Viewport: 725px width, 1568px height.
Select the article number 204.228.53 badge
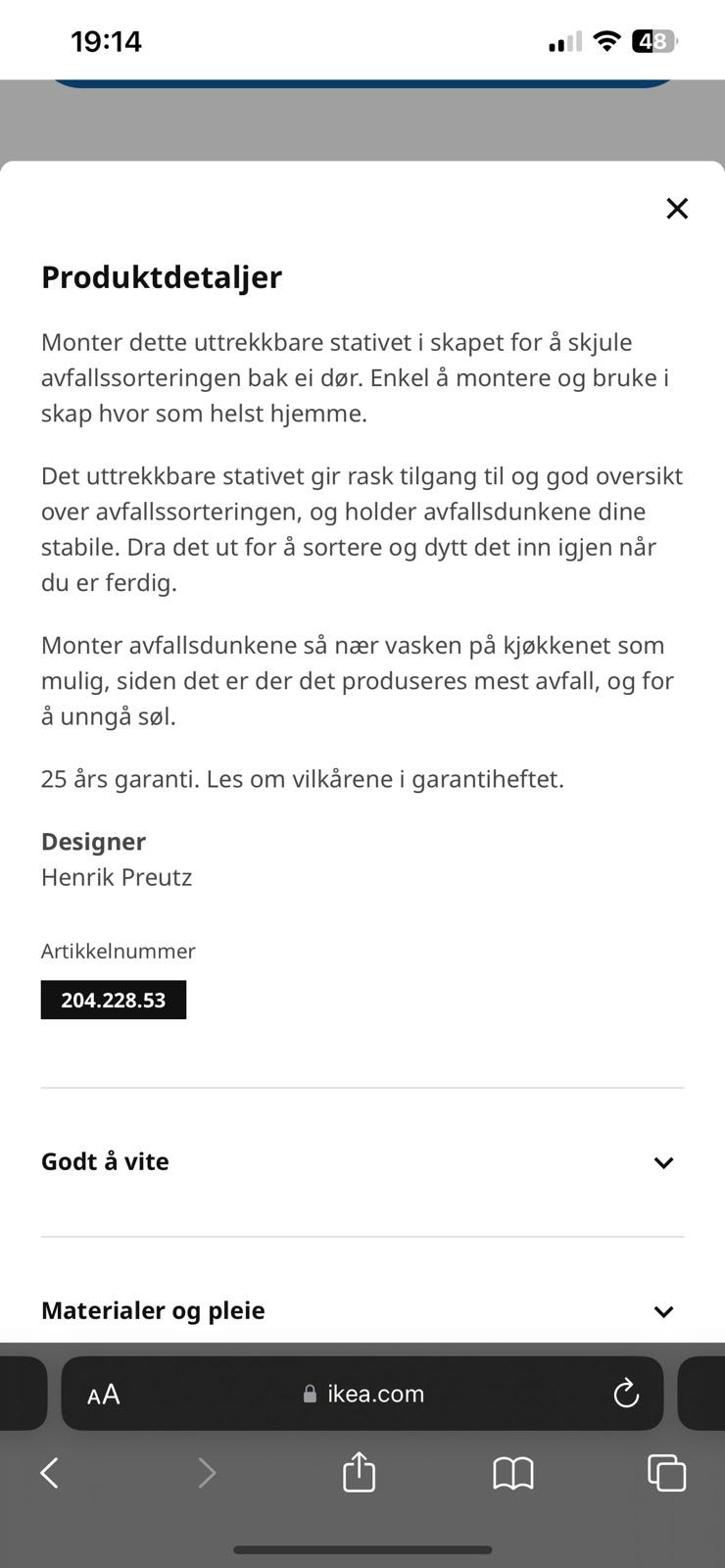114,1000
